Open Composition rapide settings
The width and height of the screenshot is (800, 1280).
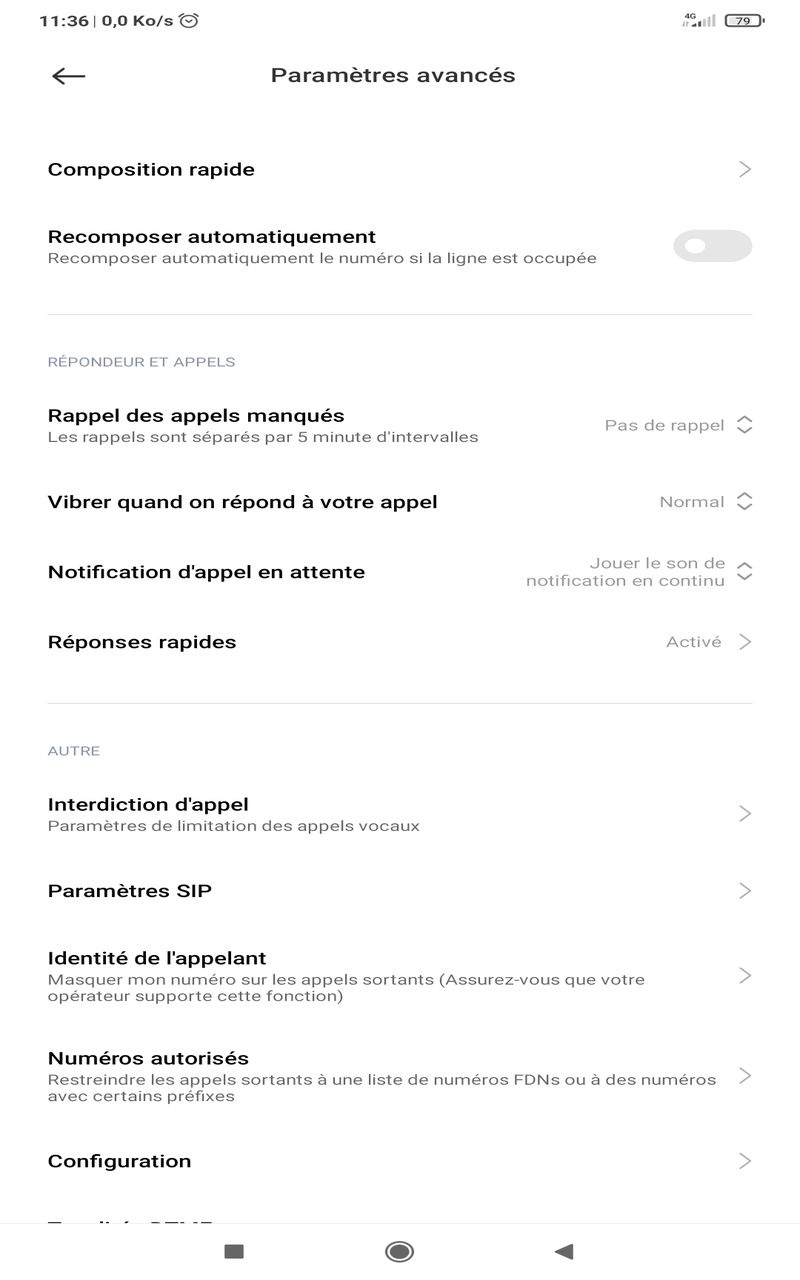tap(400, 169)
